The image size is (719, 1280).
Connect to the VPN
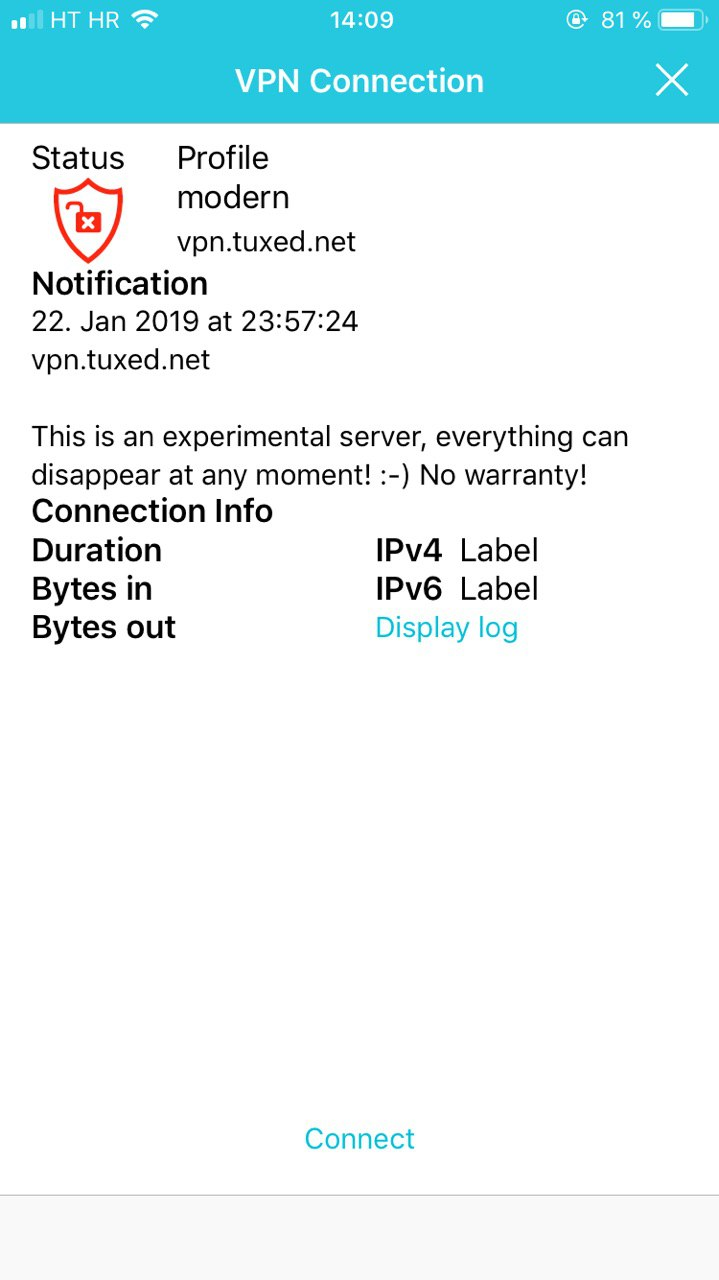coord(359,1138)
